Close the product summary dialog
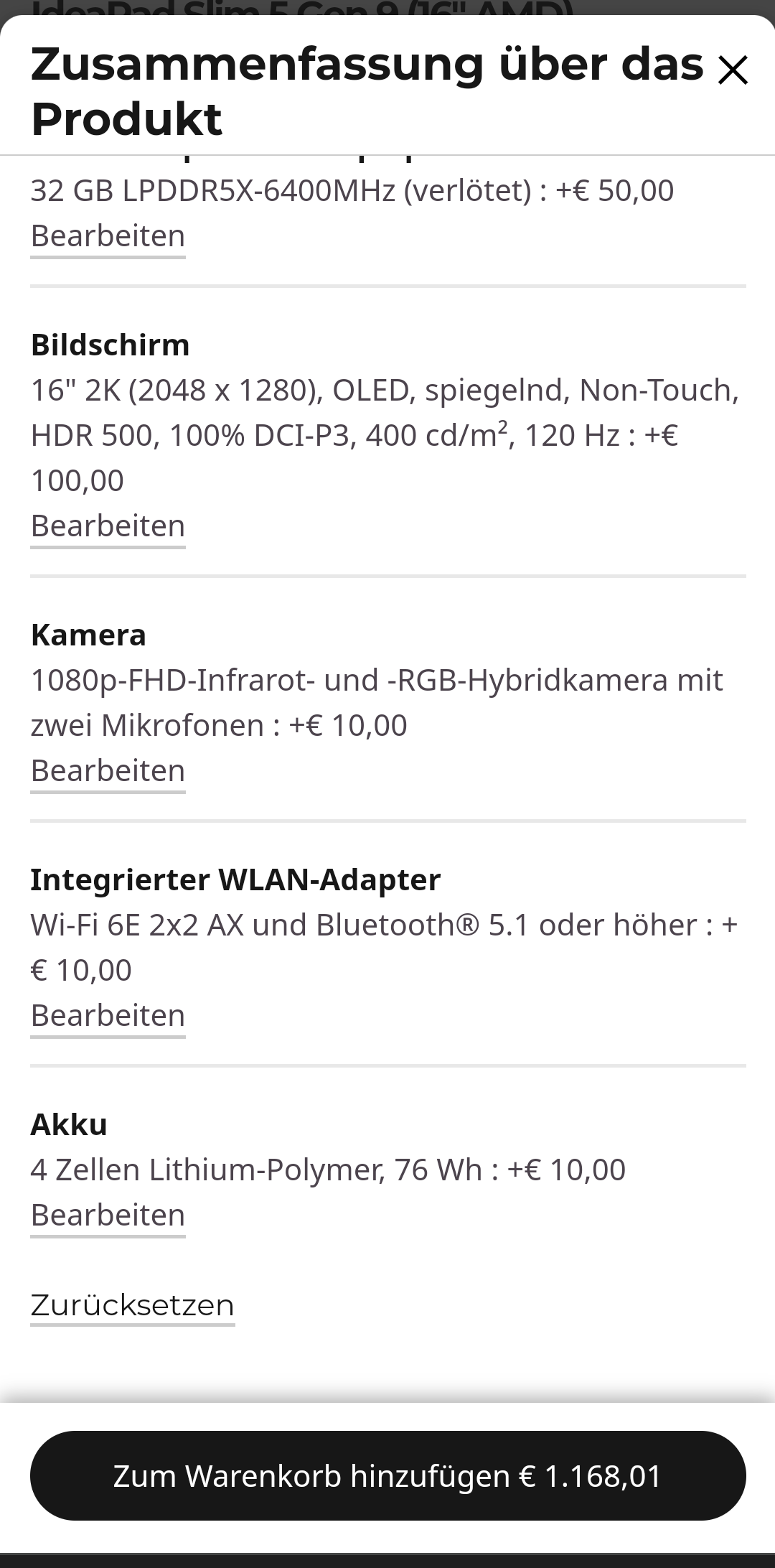Screen dimensions: 775x1568 click(x=733, y=70)
